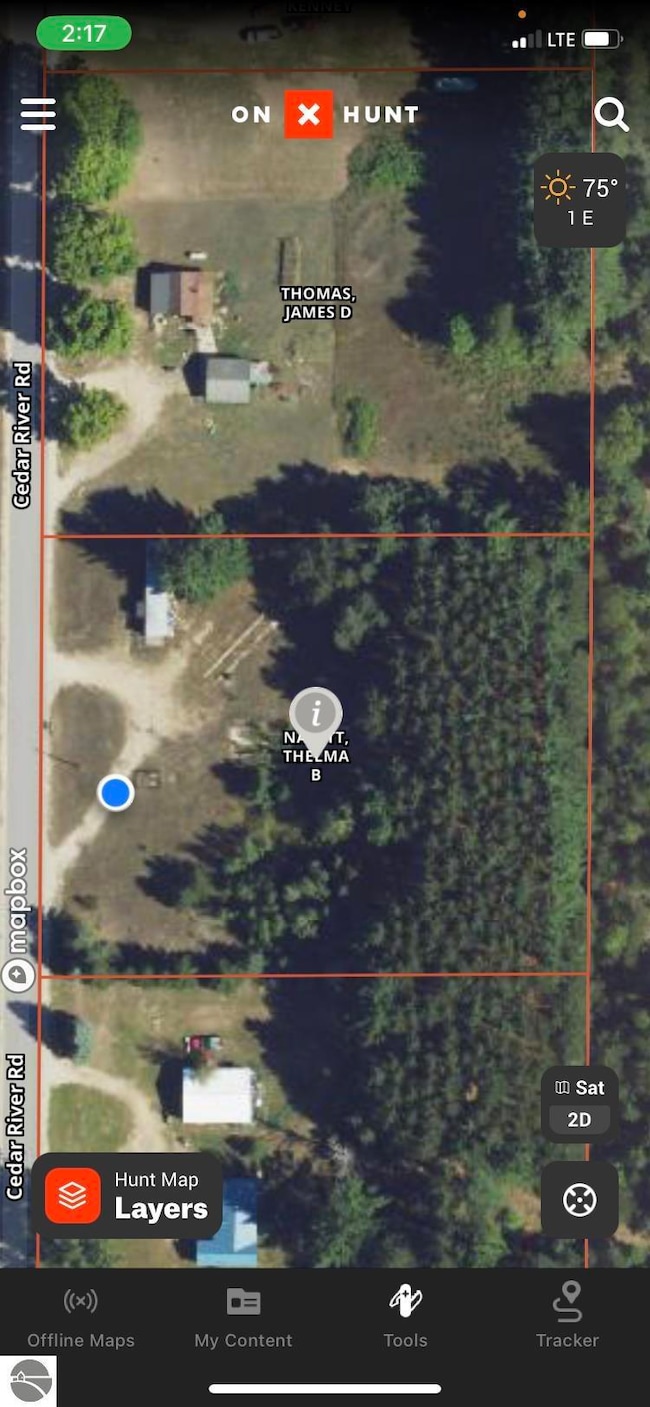Open the Tools tab
The image size is (650, 1407).
click(x=405, y=1318)
